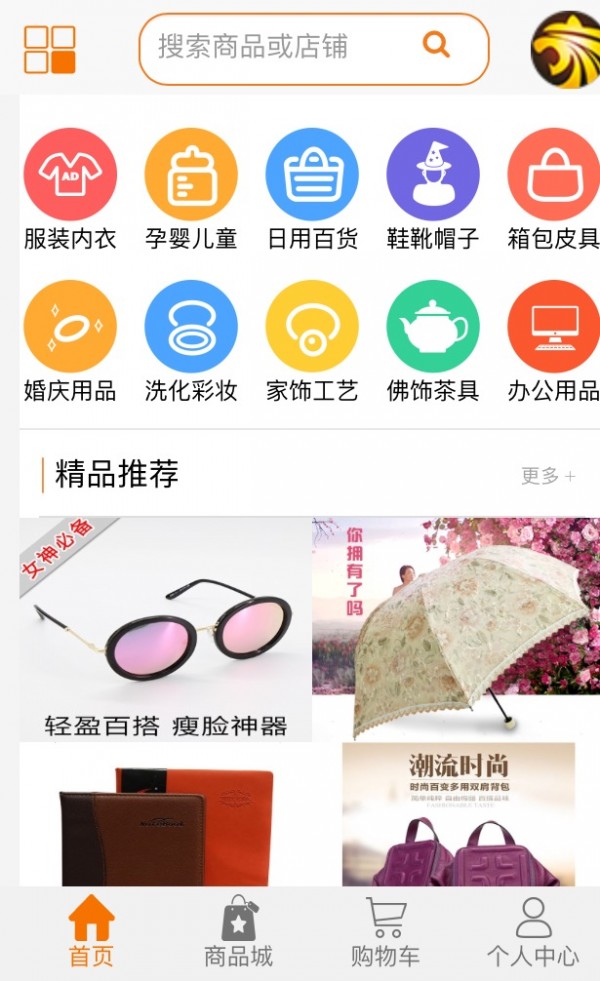The image size is (600, 981).
Task: Open the 潮流时尚 purple backpack product
Action: (x=458, y=814)
